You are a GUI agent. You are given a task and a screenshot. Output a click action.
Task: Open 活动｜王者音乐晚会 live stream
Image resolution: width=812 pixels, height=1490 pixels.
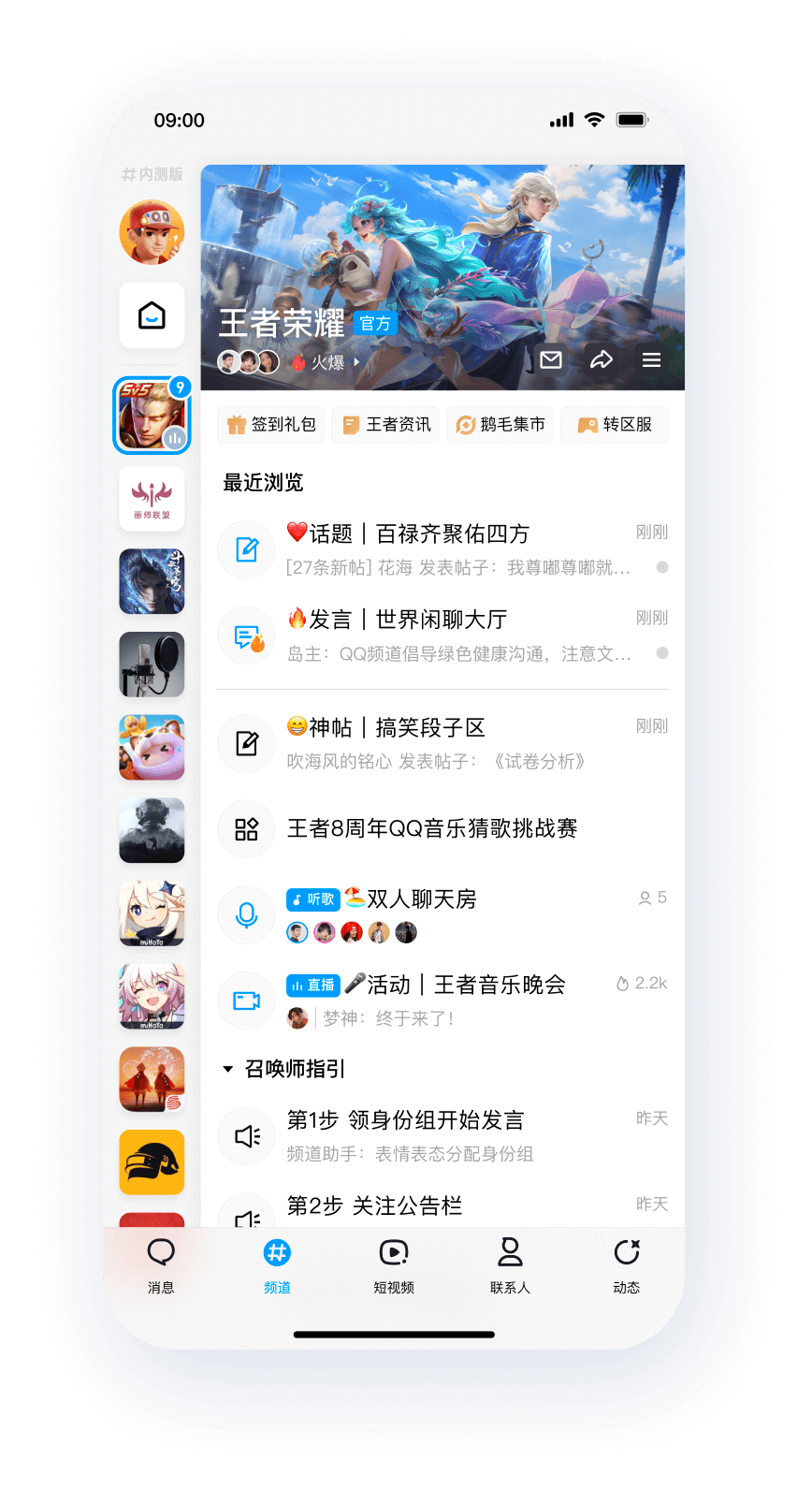(442, 1001)
